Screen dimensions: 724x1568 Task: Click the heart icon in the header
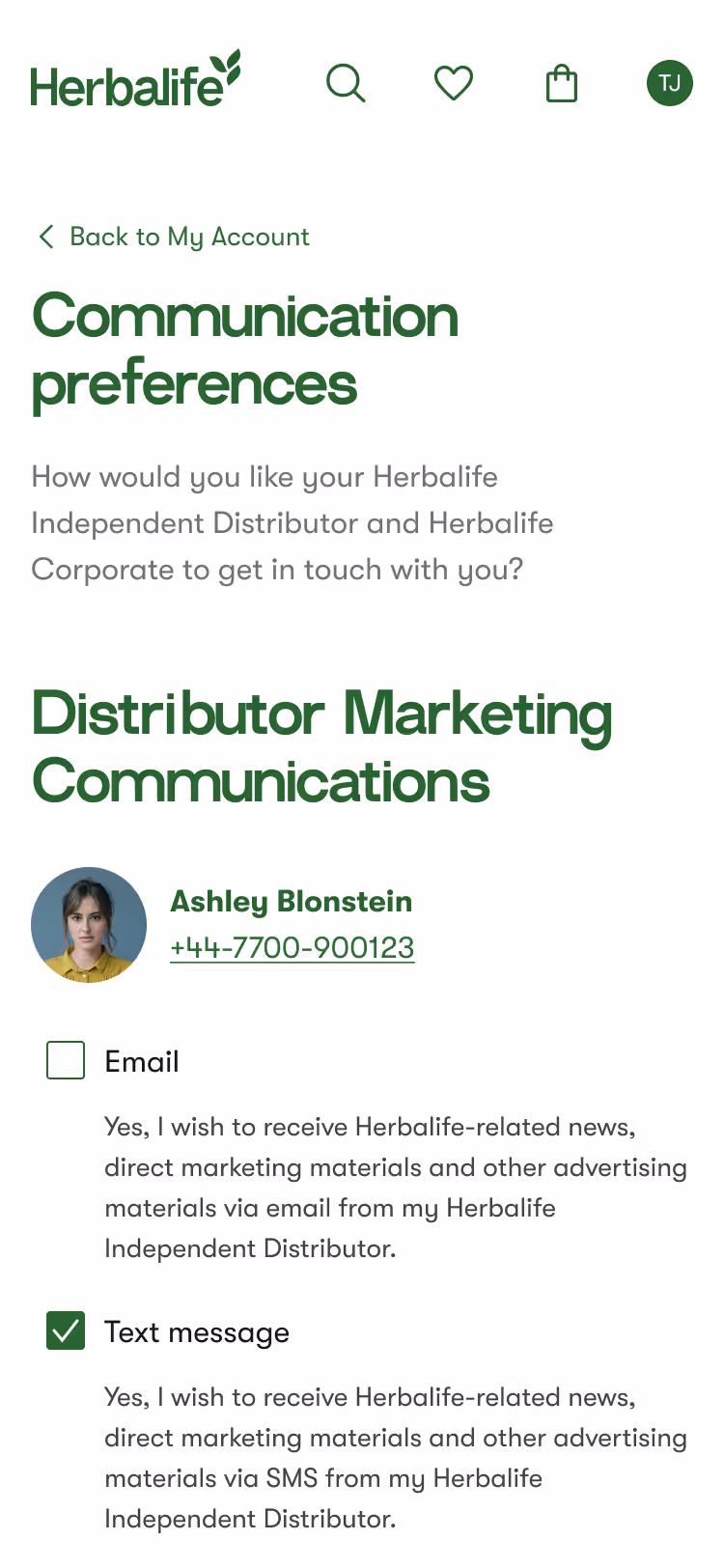(x=454, y=83)
